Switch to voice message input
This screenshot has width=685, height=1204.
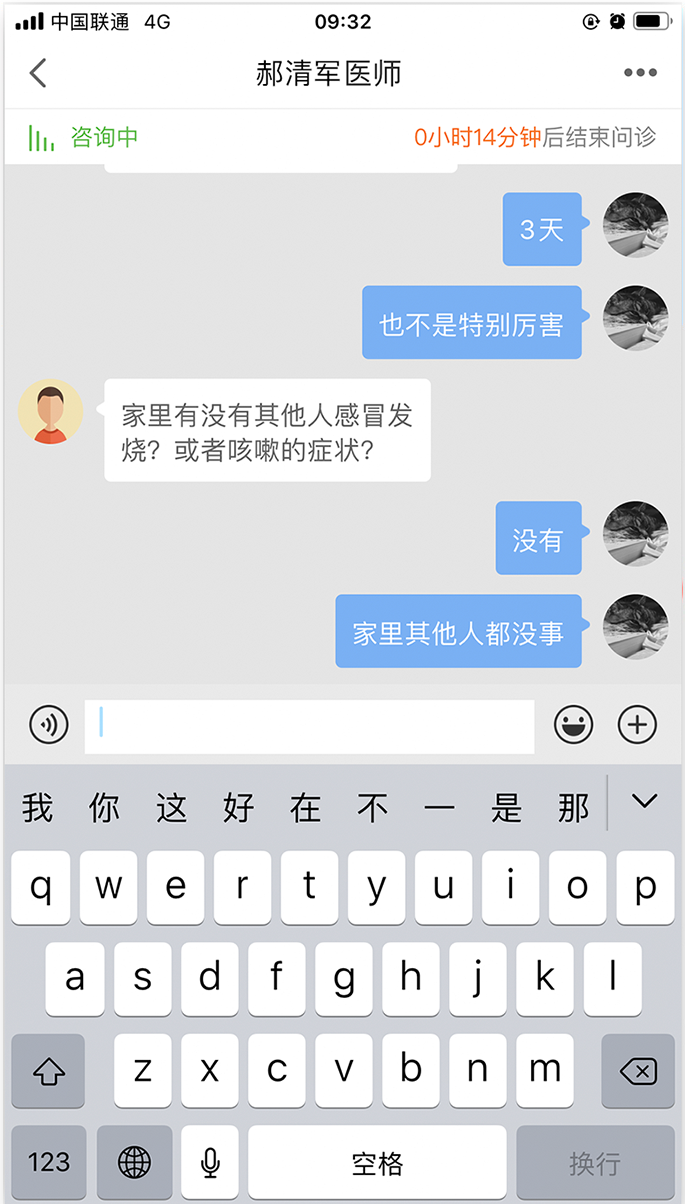pyautogui.click(x=49, y=724)
